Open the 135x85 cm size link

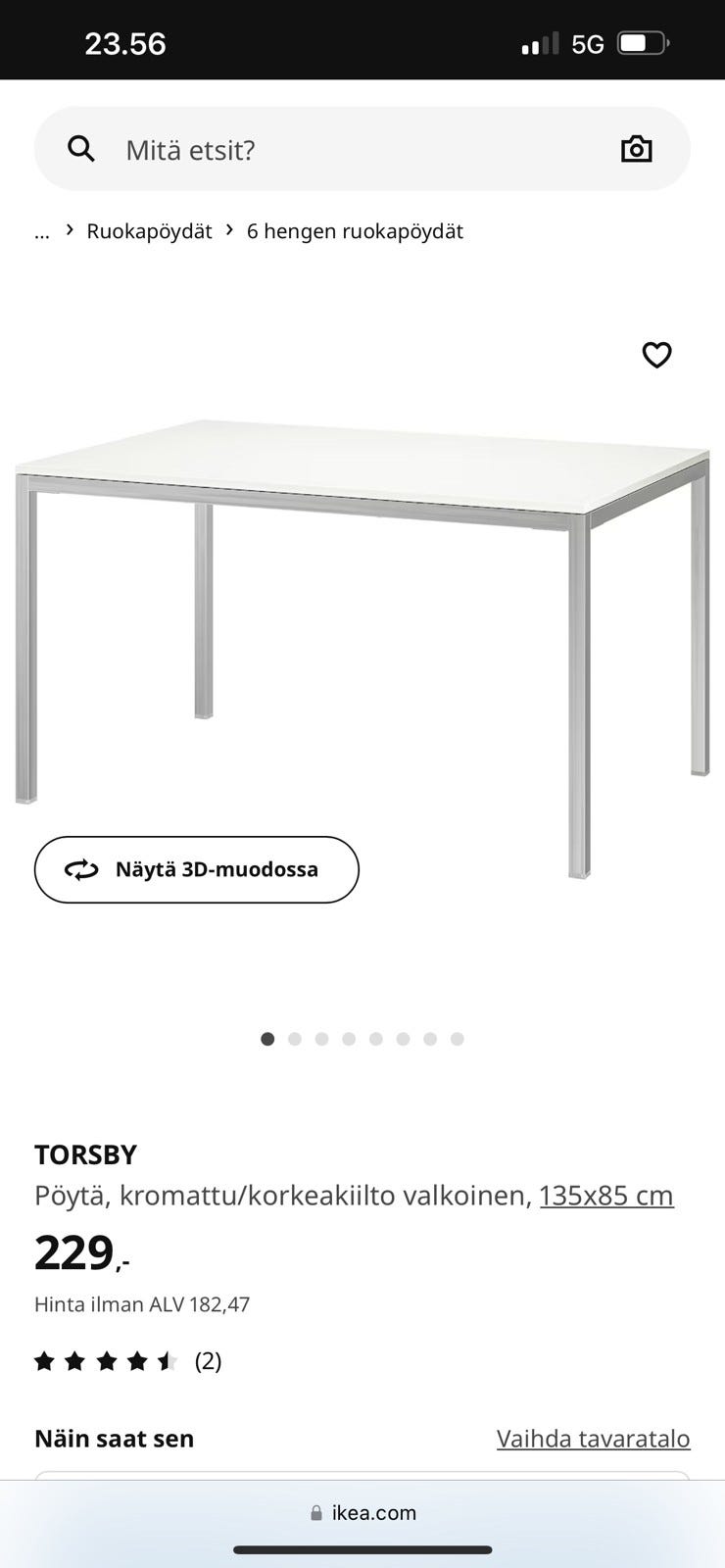point(606,1196)
